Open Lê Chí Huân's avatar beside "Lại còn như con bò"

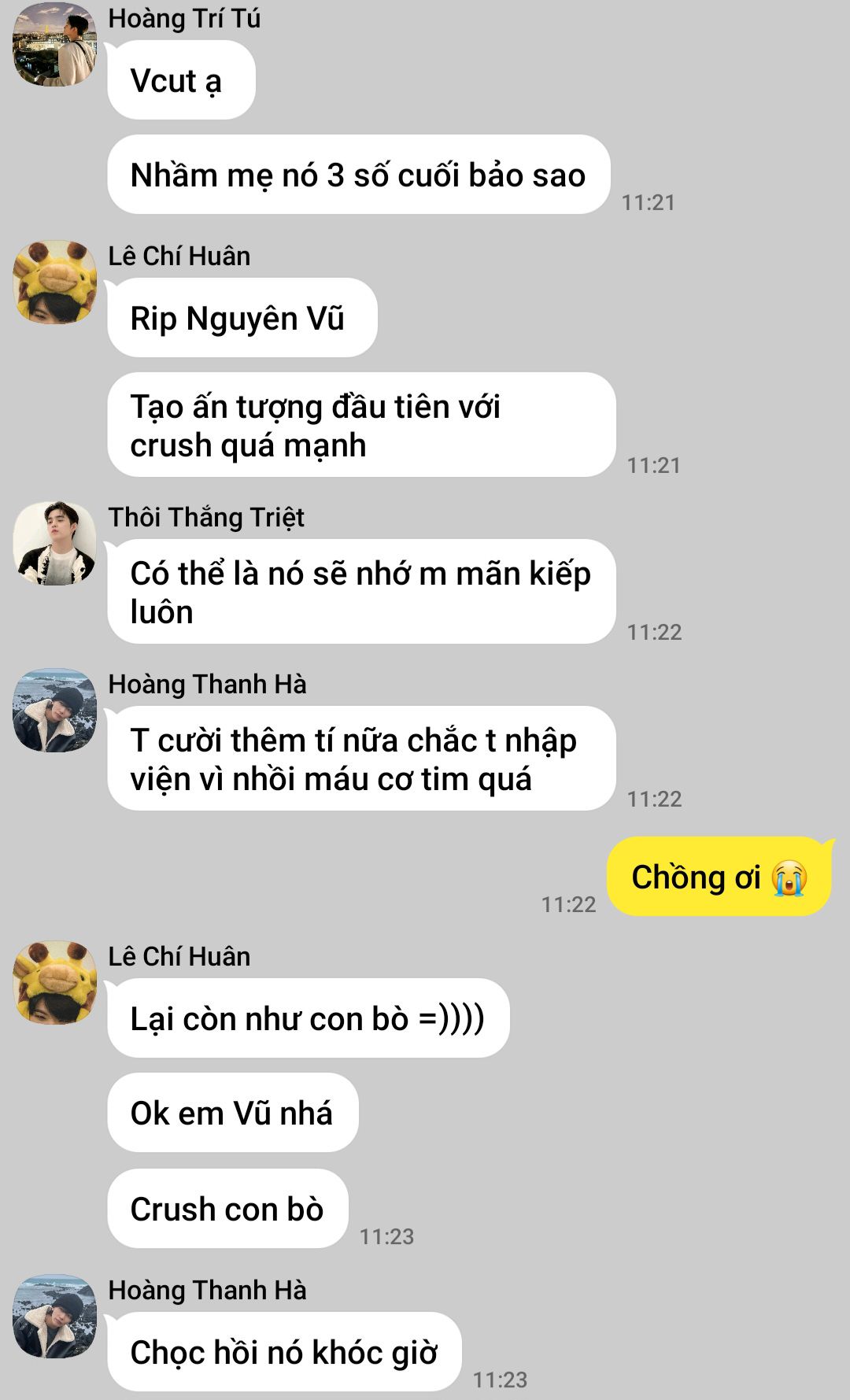pyautogui.click(x=55, y=982)
